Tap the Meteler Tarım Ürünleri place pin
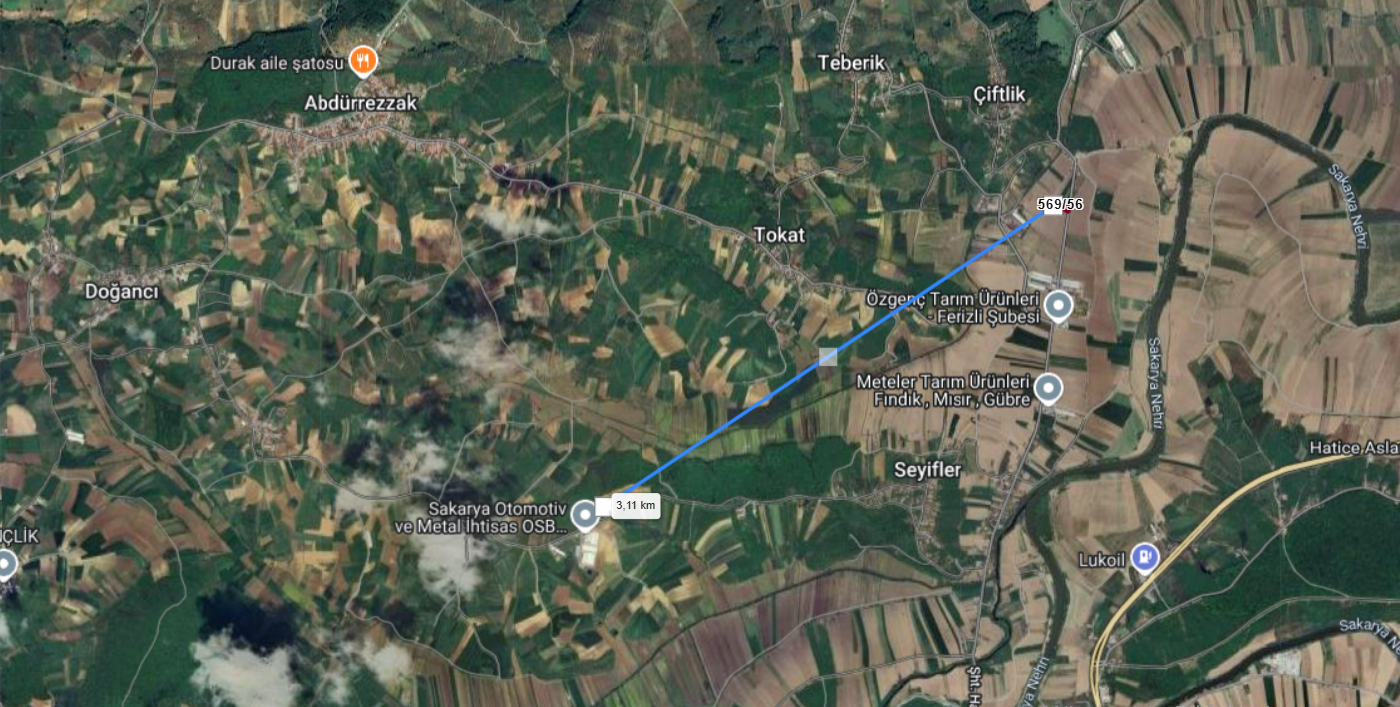This screenshot has width=1400, height=707. tap(1048, 387)
